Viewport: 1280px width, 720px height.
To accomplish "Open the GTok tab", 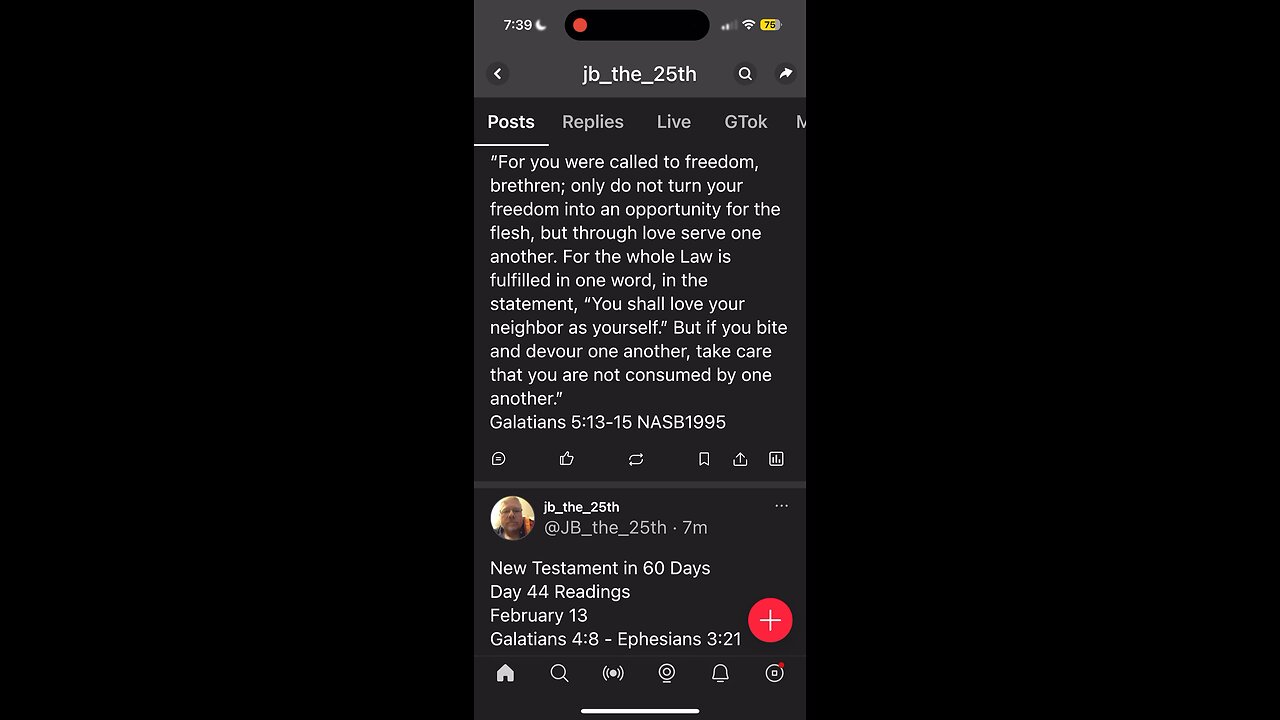I will click(x=745, y=122).
